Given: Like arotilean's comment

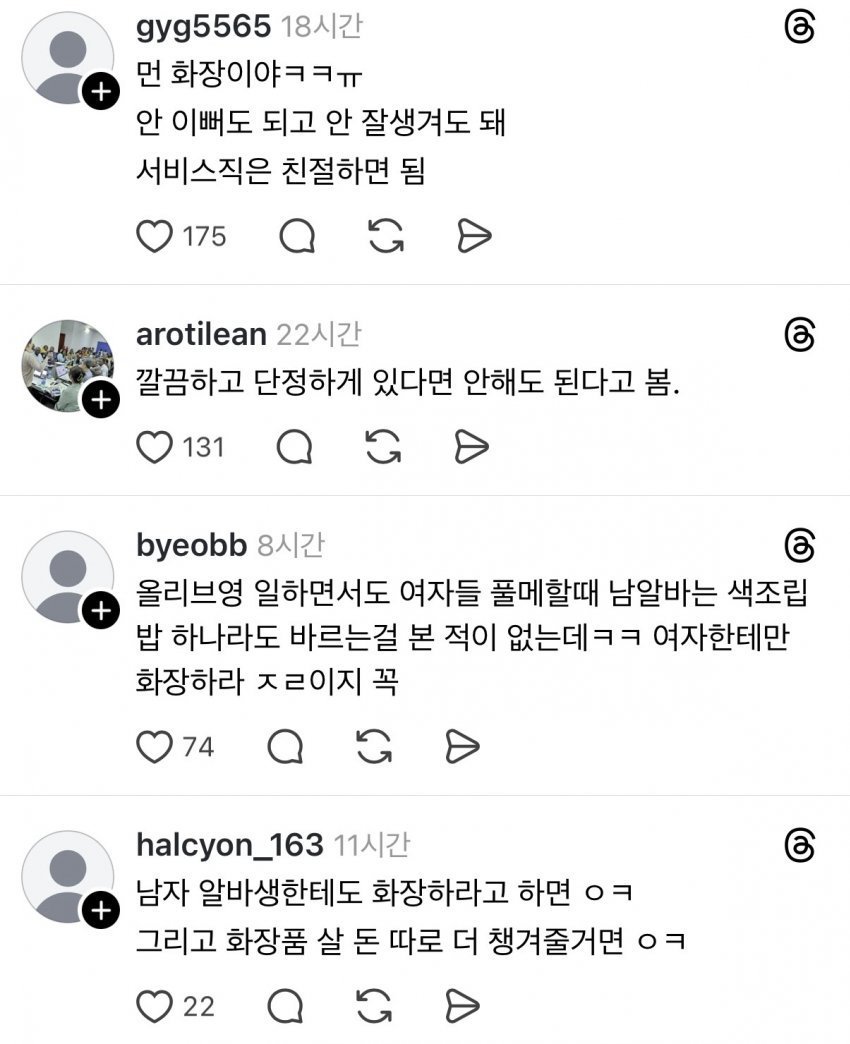Looking at the screenshot, I should point(154,446).
